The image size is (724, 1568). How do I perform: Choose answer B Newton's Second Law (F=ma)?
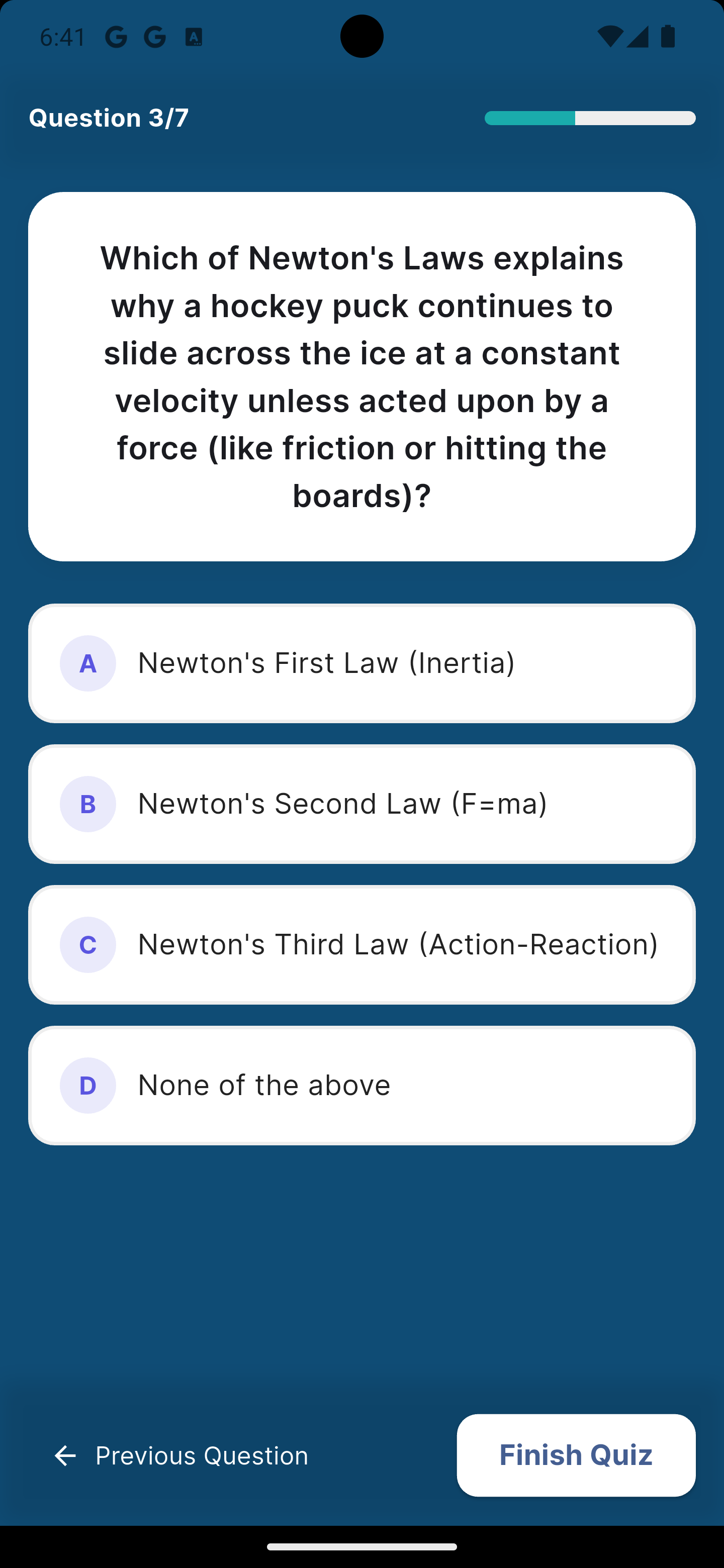361,804
